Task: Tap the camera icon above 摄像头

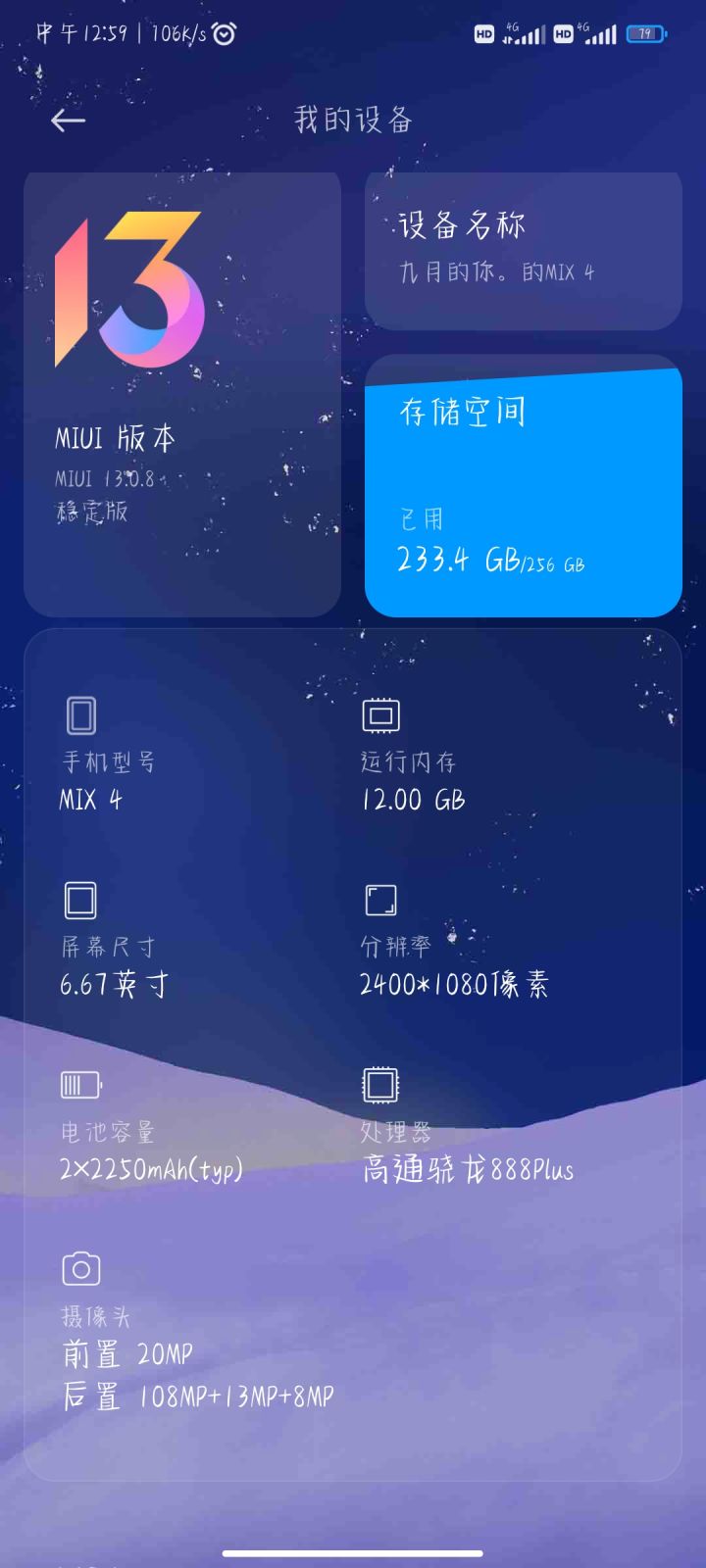Action: click(80, 1267)
